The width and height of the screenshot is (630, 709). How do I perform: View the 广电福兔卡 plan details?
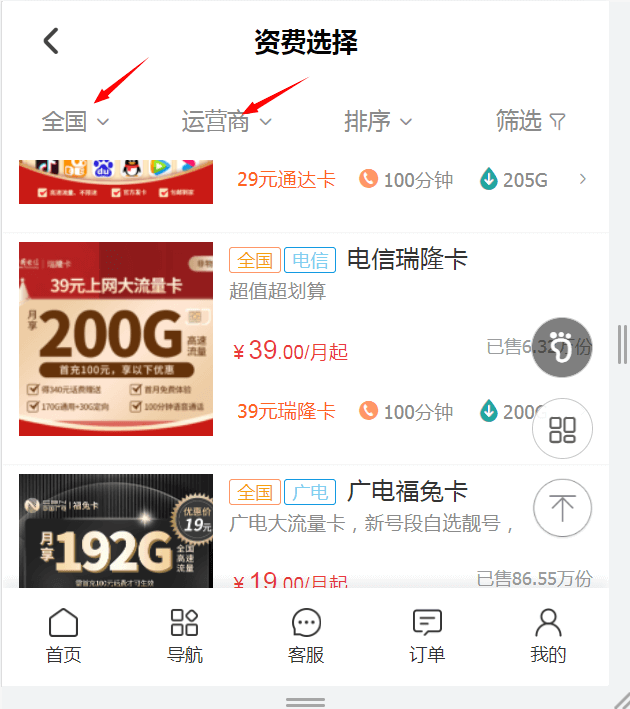[407, 492]
